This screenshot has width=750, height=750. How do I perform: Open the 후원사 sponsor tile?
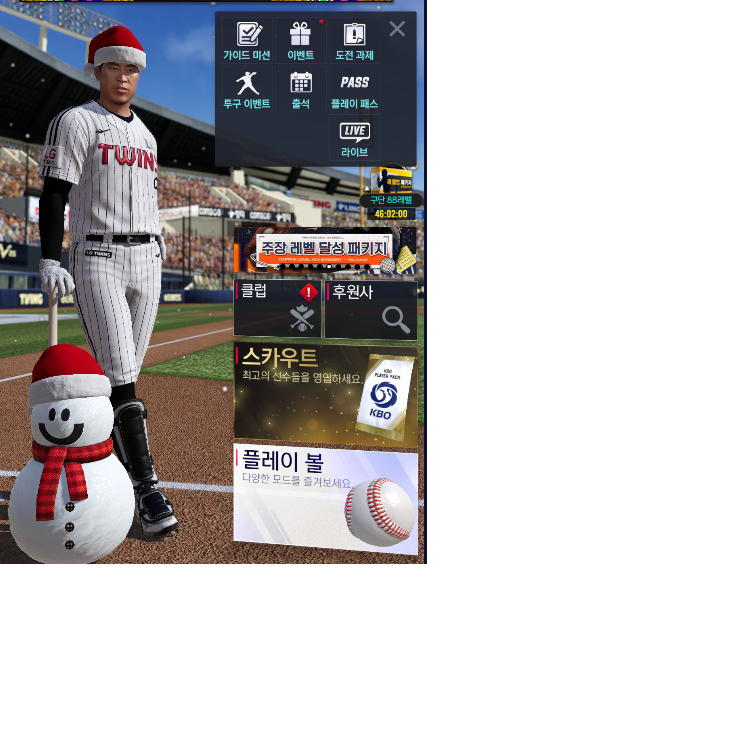coord(370,309)
